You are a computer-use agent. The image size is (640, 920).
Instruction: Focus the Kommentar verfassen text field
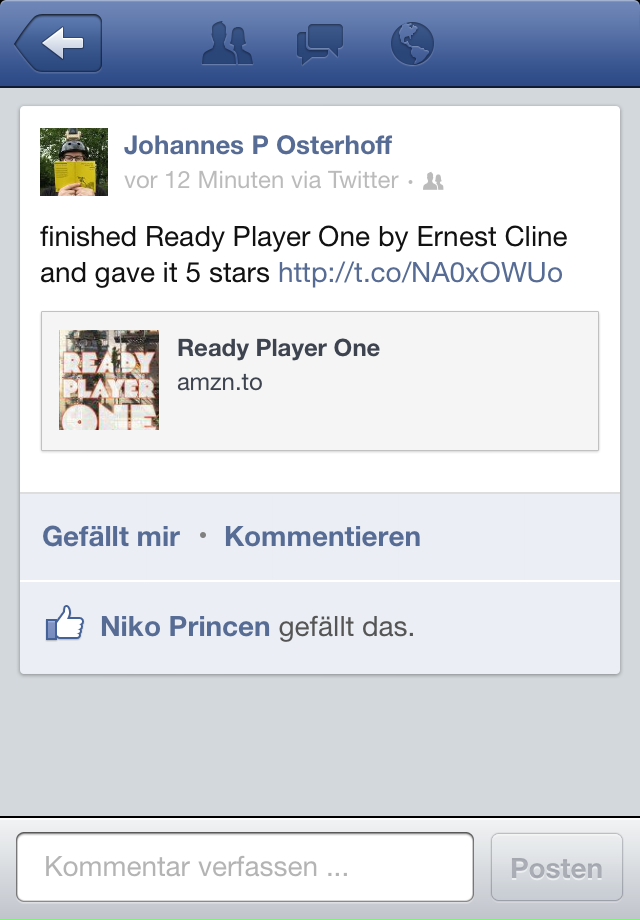click(245, 867)
